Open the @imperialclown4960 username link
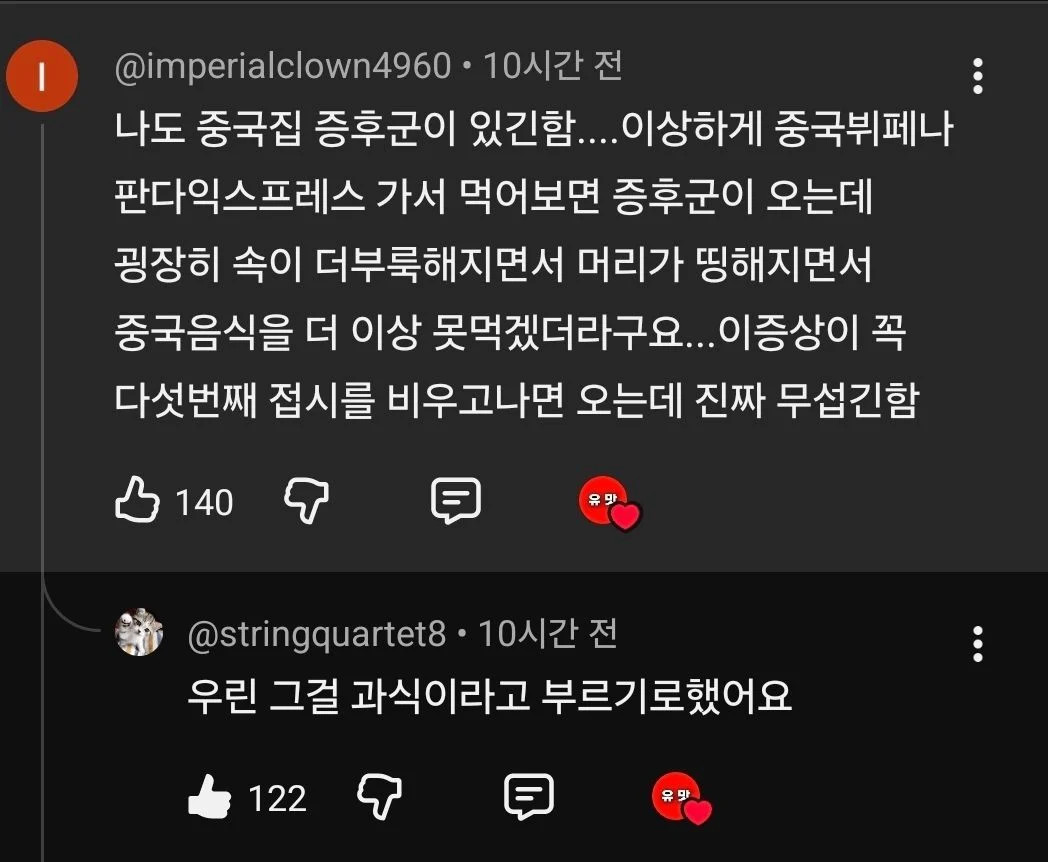This screenshot has height=862, width=1048. tap(283, 66)
